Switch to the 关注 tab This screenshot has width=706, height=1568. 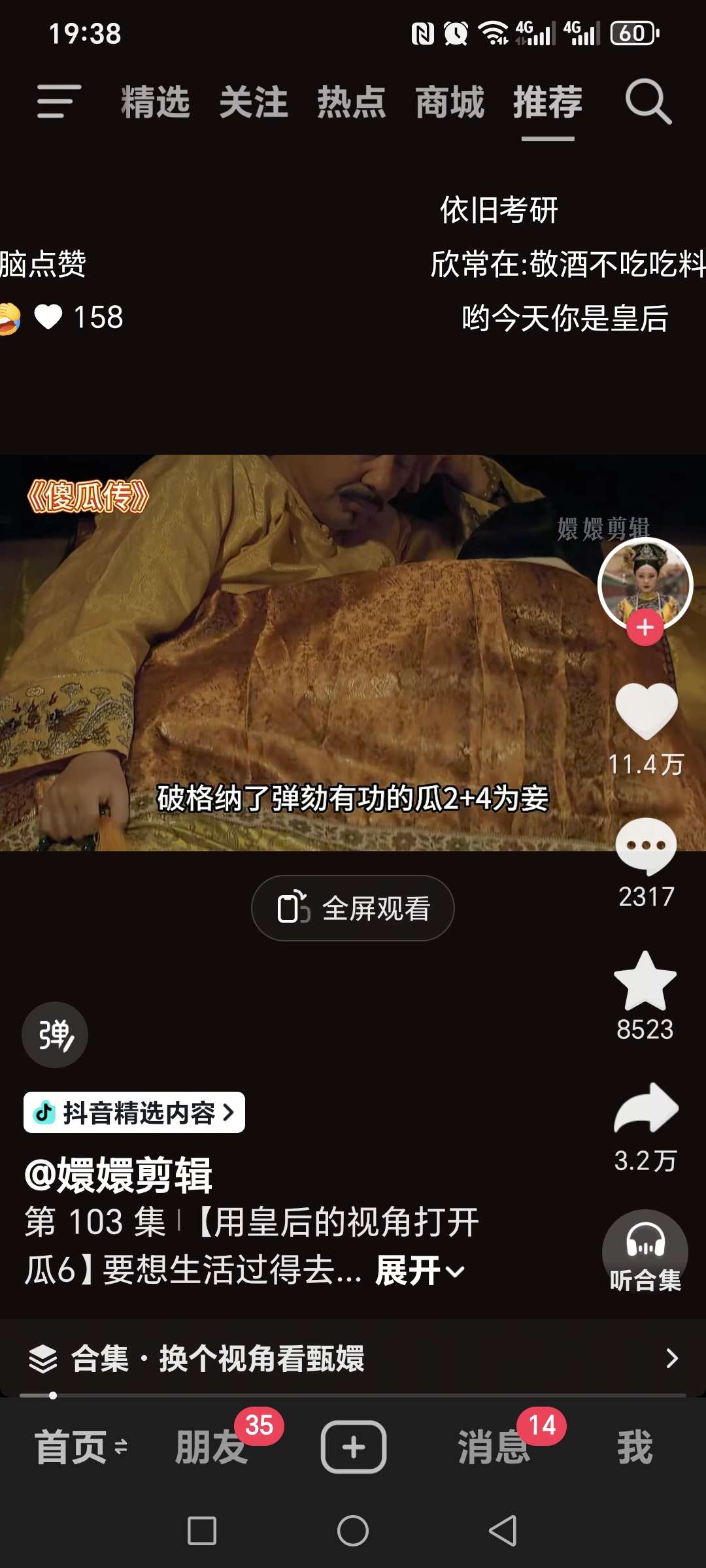click(254, 103)
